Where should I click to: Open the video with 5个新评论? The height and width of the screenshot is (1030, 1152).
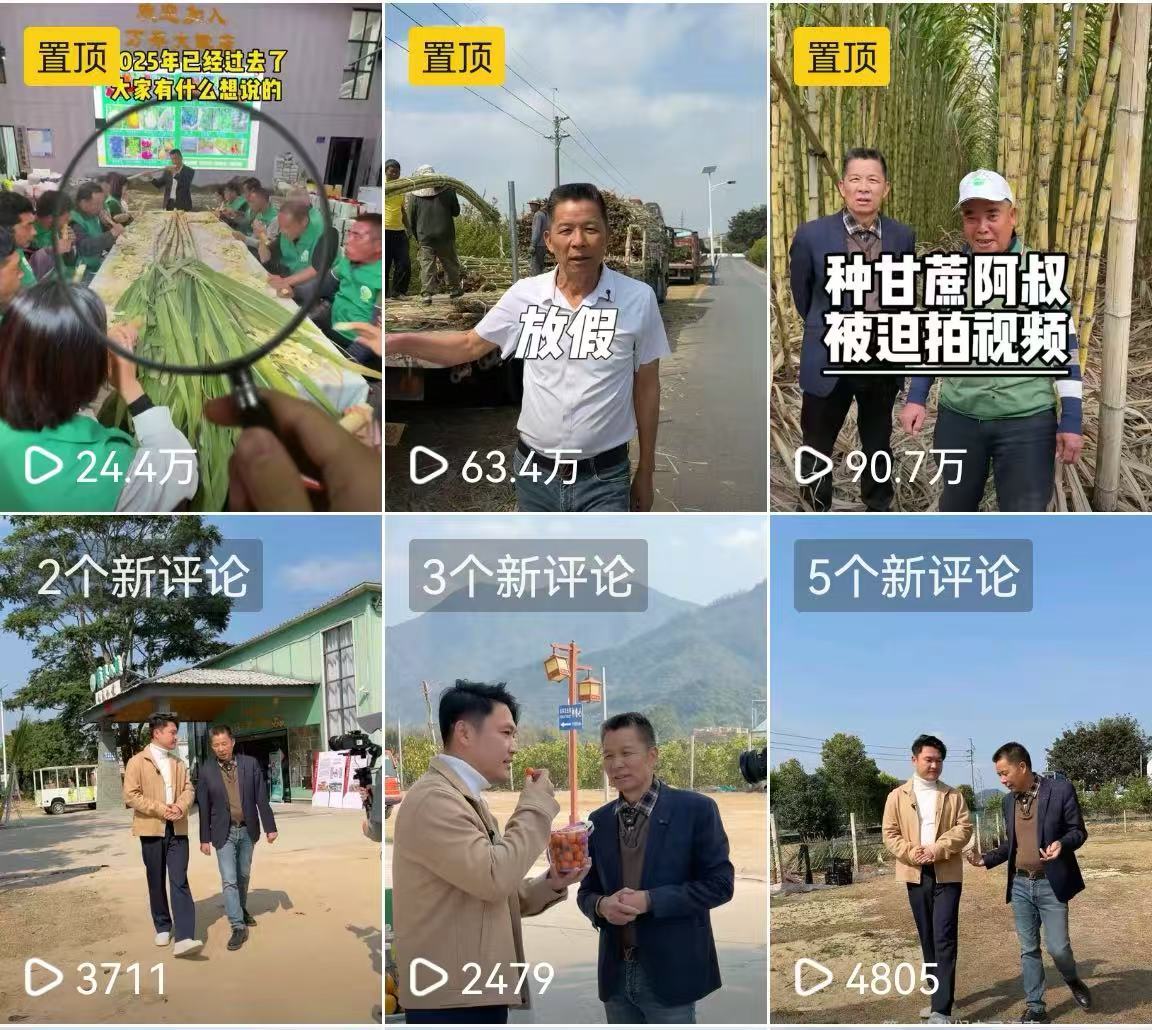pyautogui.click(x=960, y=770)
